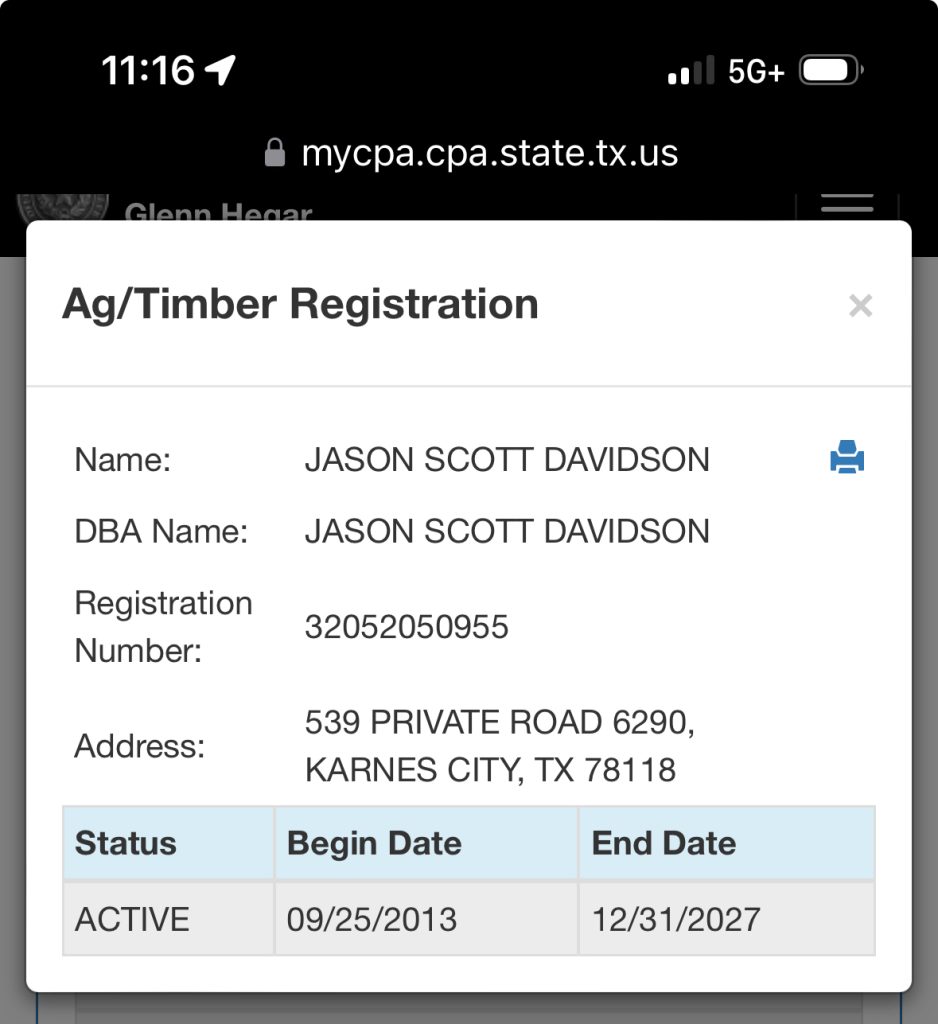
Task: Tap the mycpa.cpa.state.tx.us address bar
Action: click(470, 153)
